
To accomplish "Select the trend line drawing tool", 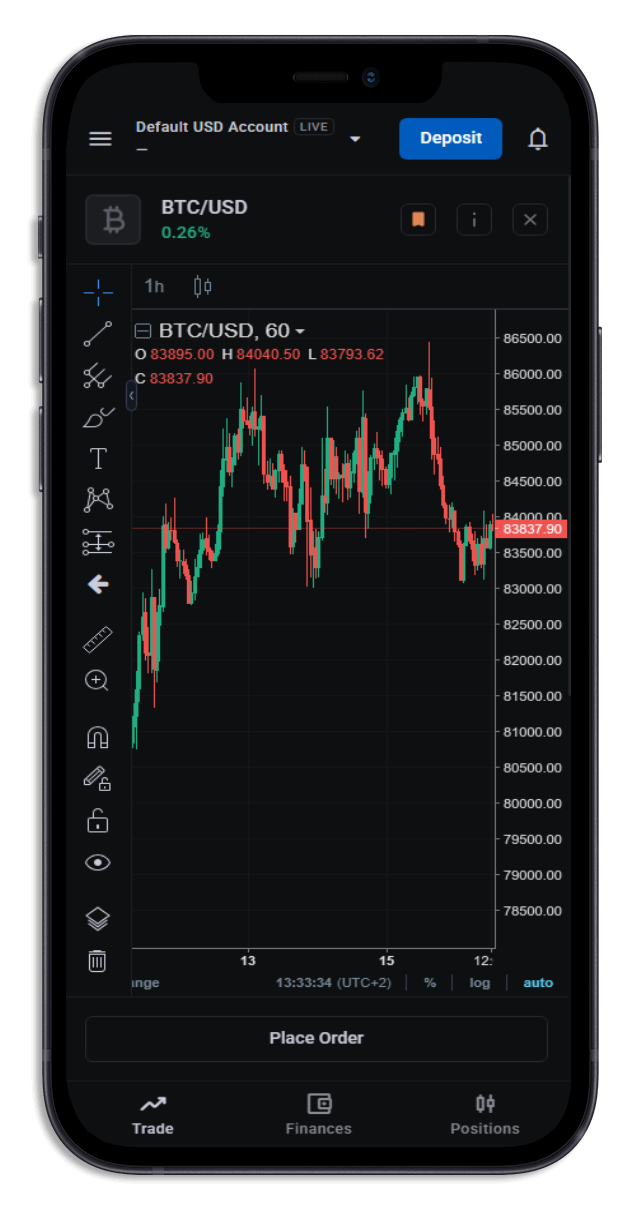I will 97,334.
